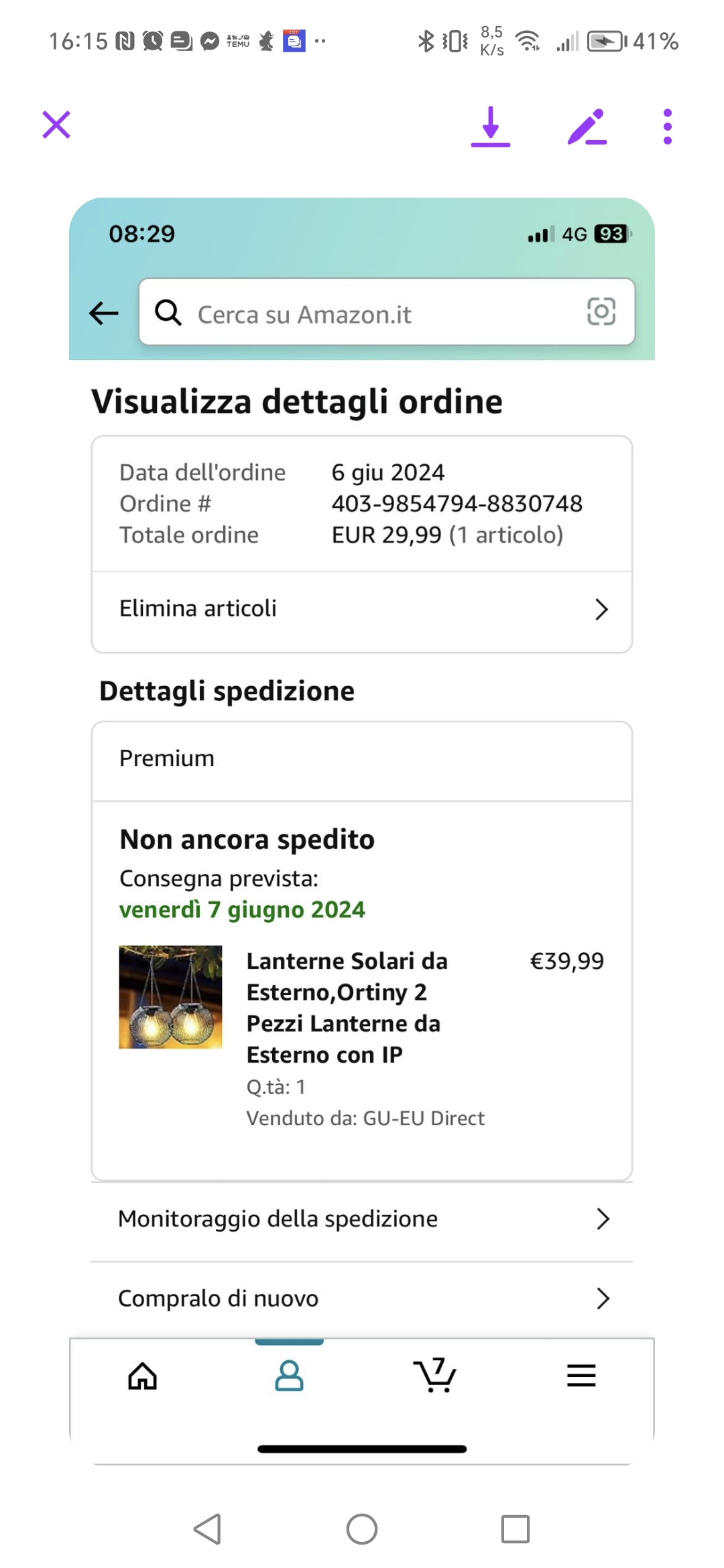Go back using the system back button
Viewport: 724px width, 1568px height.
click(x=207, y=1529)
